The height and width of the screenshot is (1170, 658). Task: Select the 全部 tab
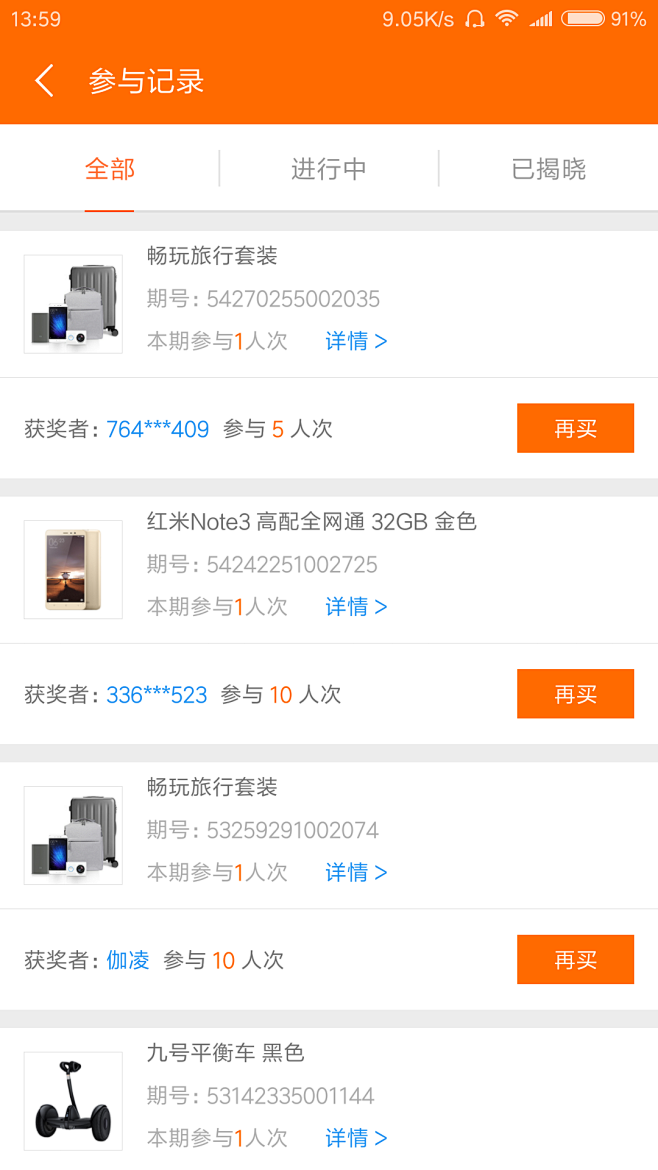pos(110,169)
